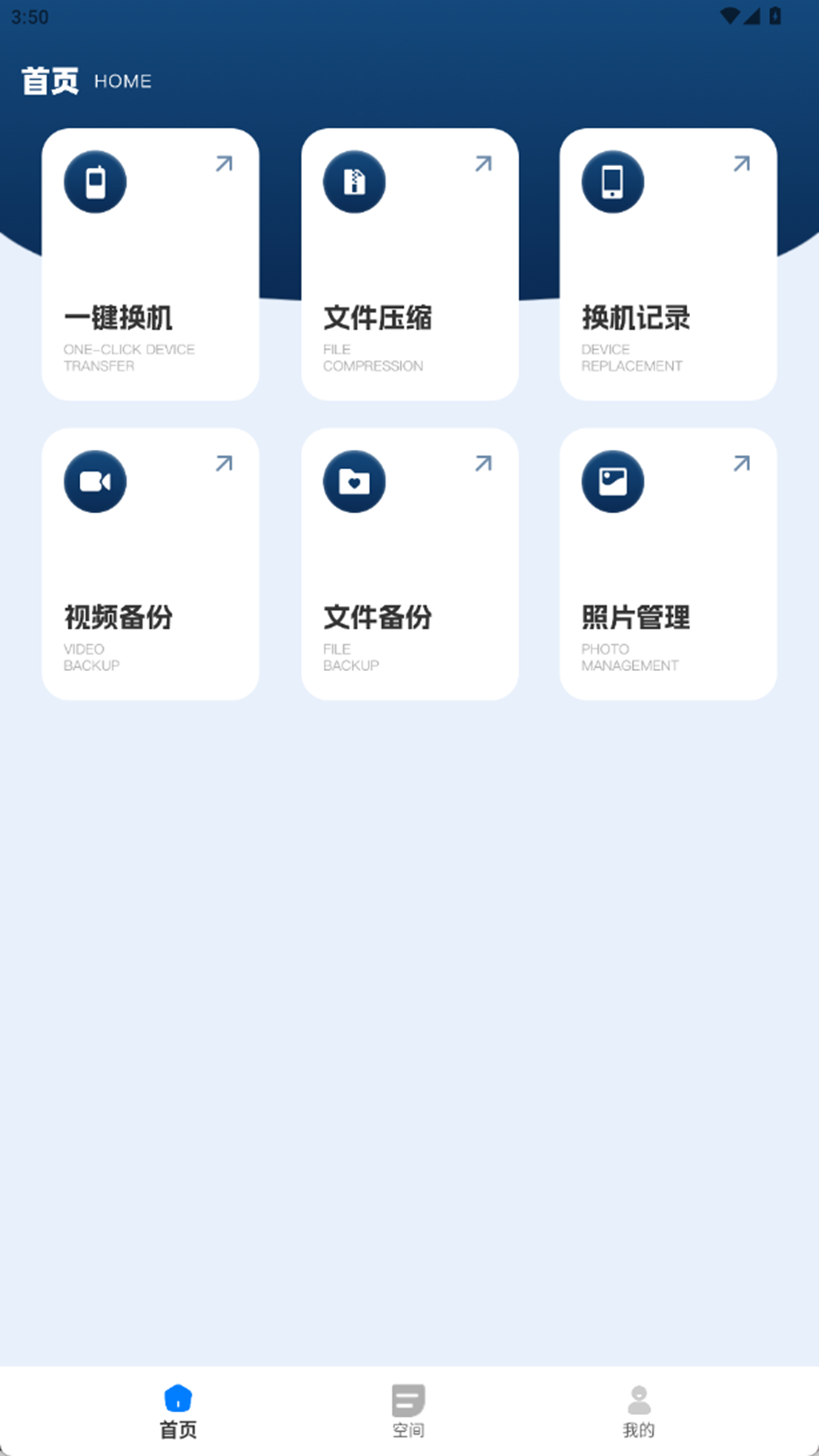Select the folder heart icon on 文件备份 card
Viewport: 819px width, 1456px height.
point(353,481)
